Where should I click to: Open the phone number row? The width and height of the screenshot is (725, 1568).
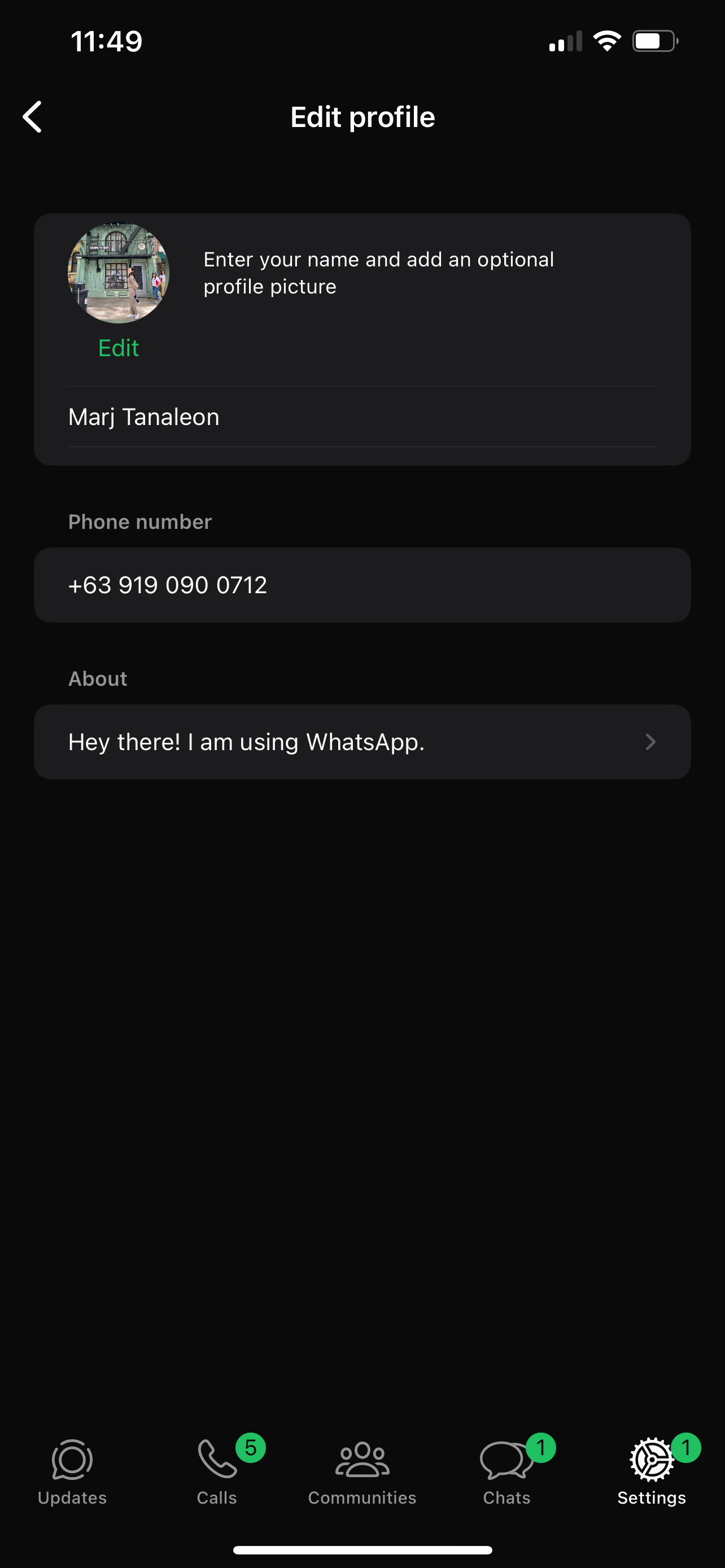point(363,585)
